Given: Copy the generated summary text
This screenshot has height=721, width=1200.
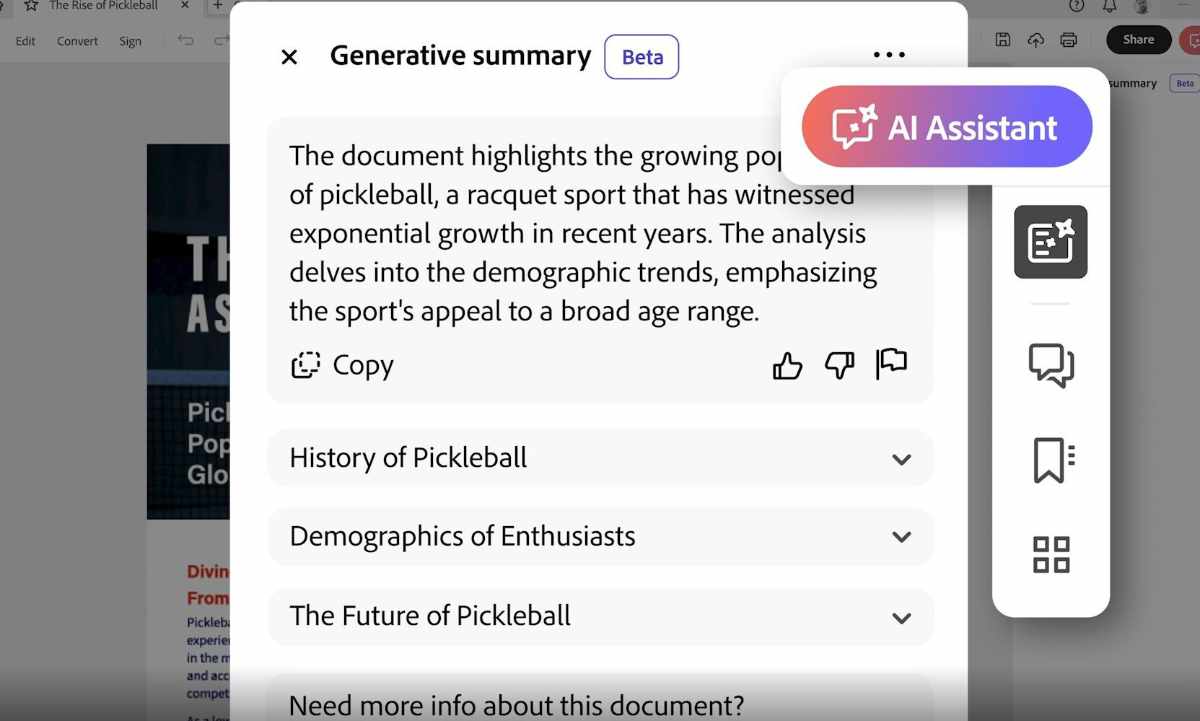Looking at the screenshot, I should (x=343, y=365).
